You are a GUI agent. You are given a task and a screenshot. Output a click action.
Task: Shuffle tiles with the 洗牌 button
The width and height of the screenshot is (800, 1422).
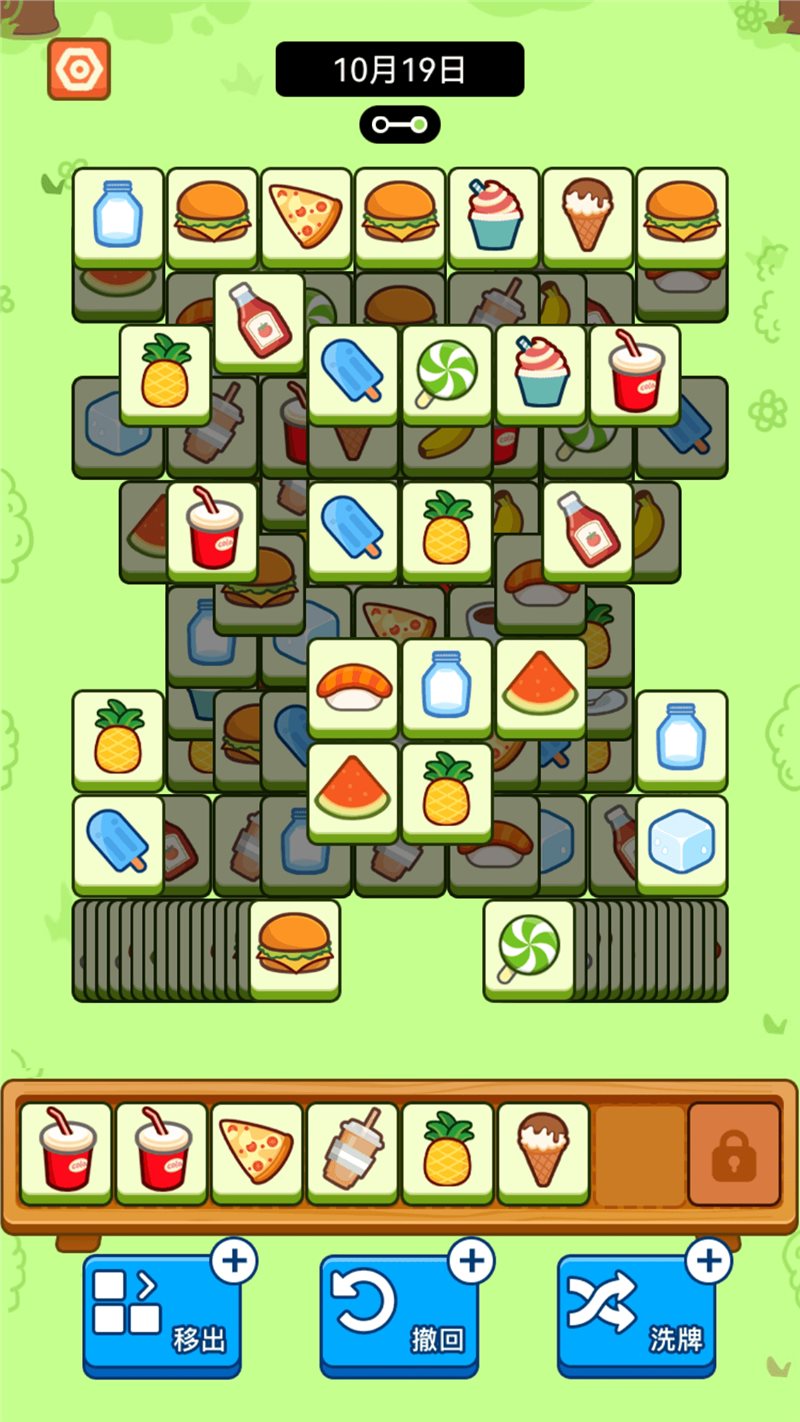(637, 1314)
